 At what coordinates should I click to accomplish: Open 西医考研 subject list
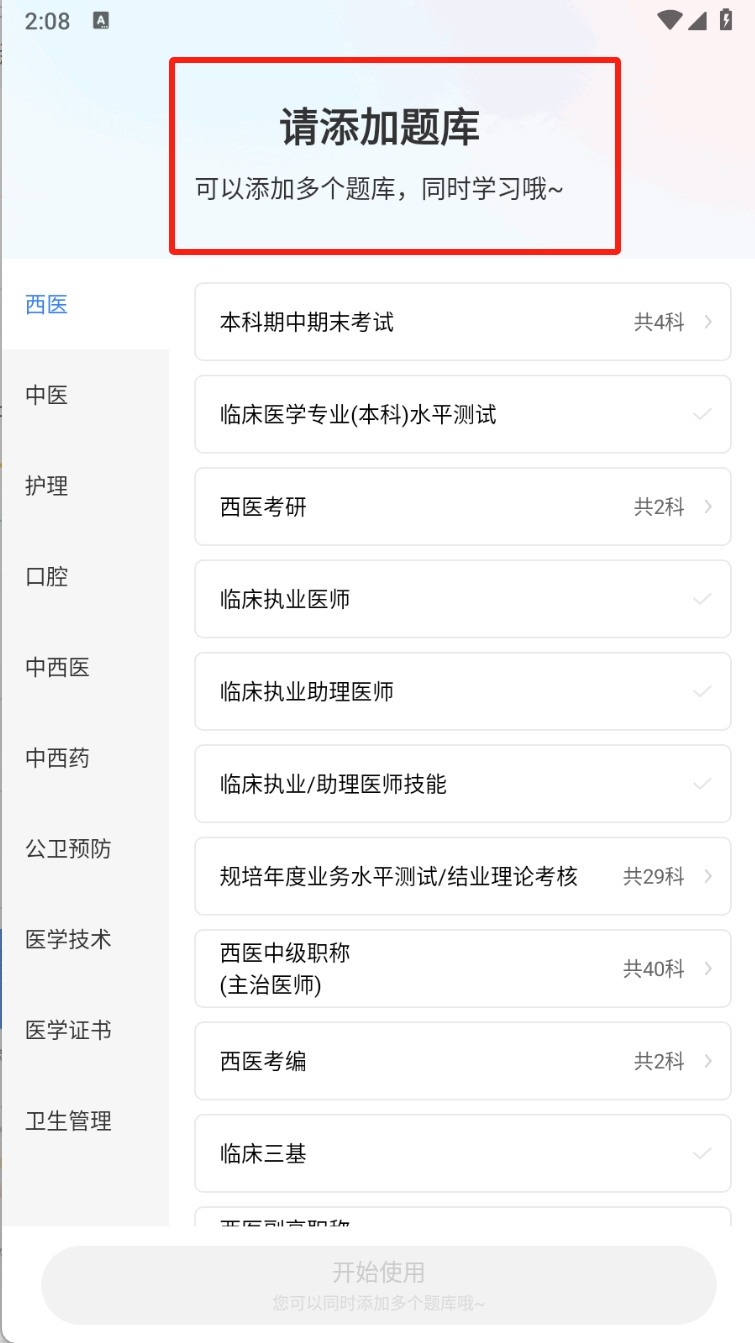pyautogui.click(x=462, y=507)
